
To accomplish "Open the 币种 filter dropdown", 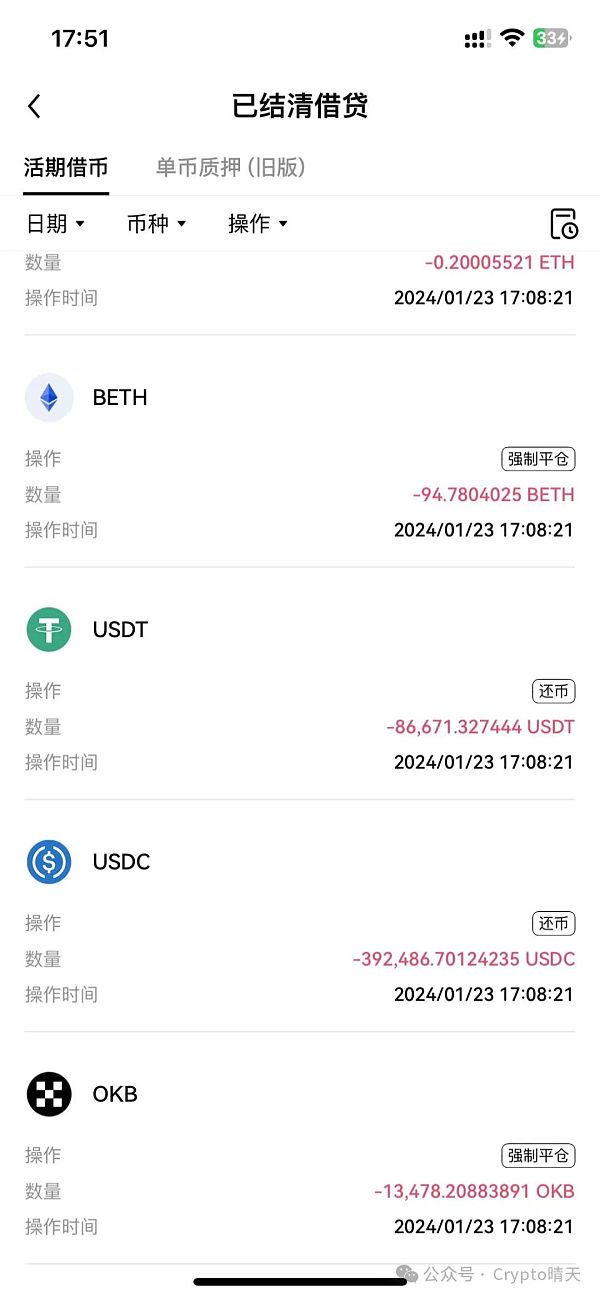I will tap(156, 223).
